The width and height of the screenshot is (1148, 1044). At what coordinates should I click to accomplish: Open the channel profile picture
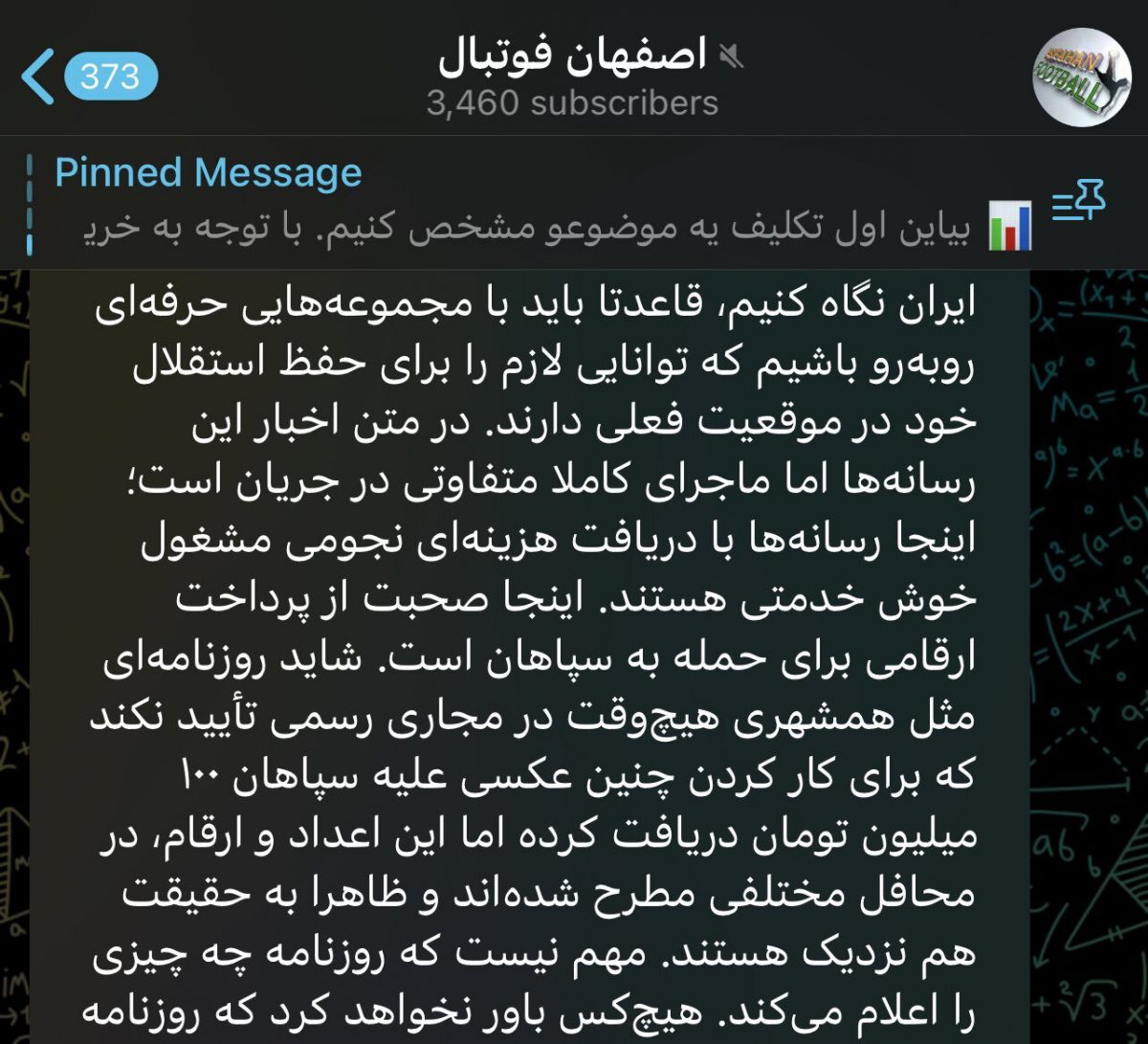[x=1081, y=77]
